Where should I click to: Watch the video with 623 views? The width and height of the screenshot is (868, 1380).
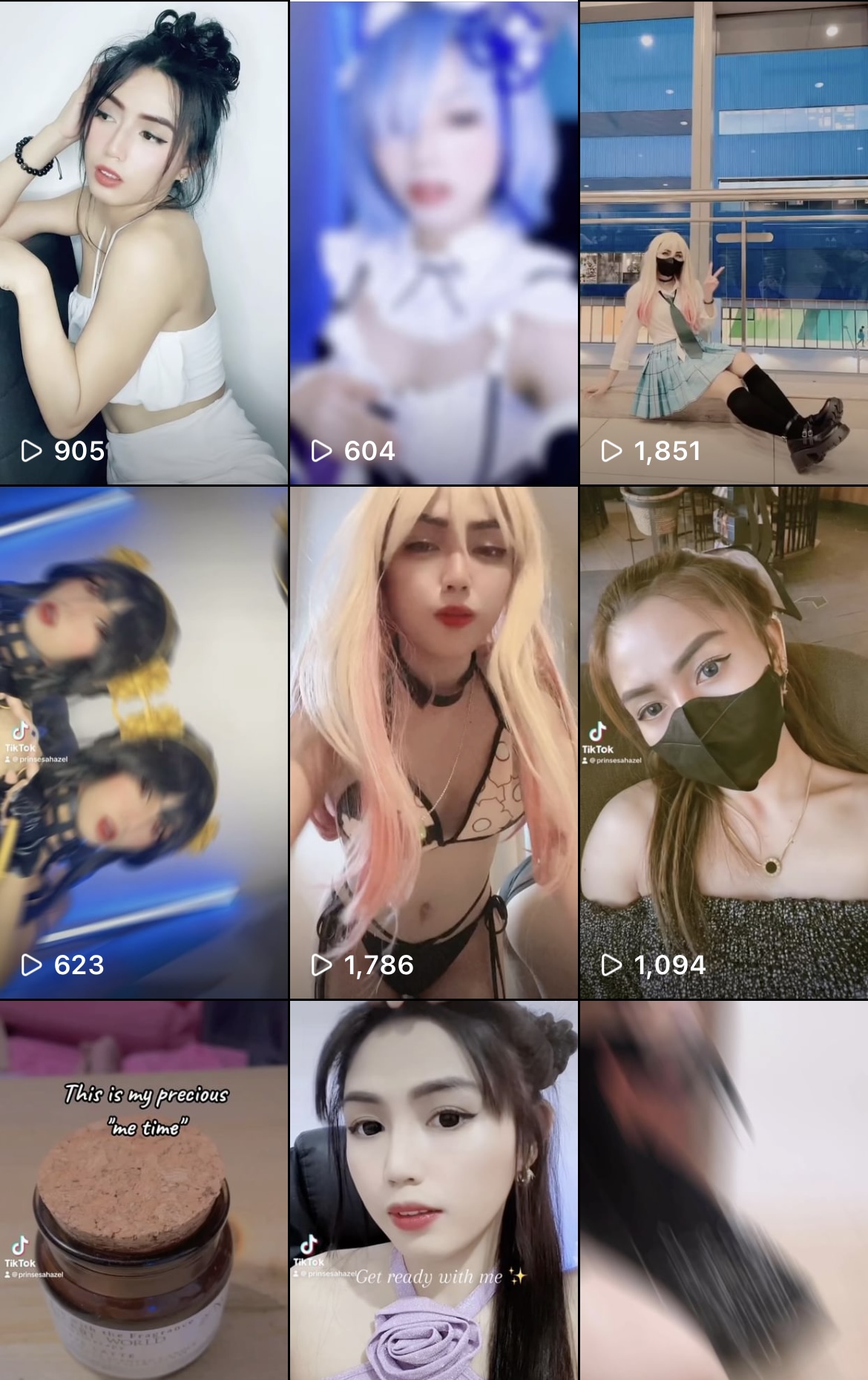(144, 742)
